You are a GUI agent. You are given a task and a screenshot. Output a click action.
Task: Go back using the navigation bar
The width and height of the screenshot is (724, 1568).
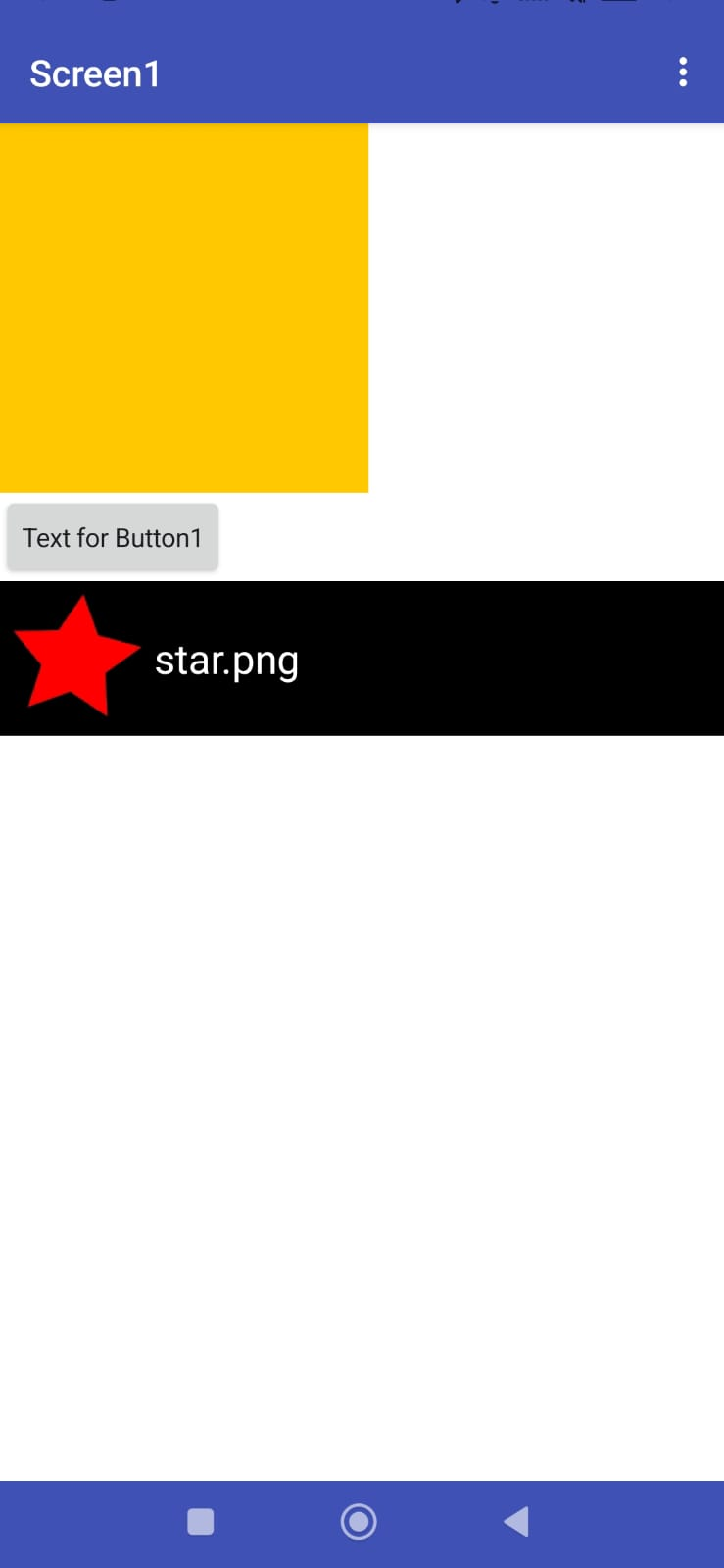click(x=517, y=1521)
